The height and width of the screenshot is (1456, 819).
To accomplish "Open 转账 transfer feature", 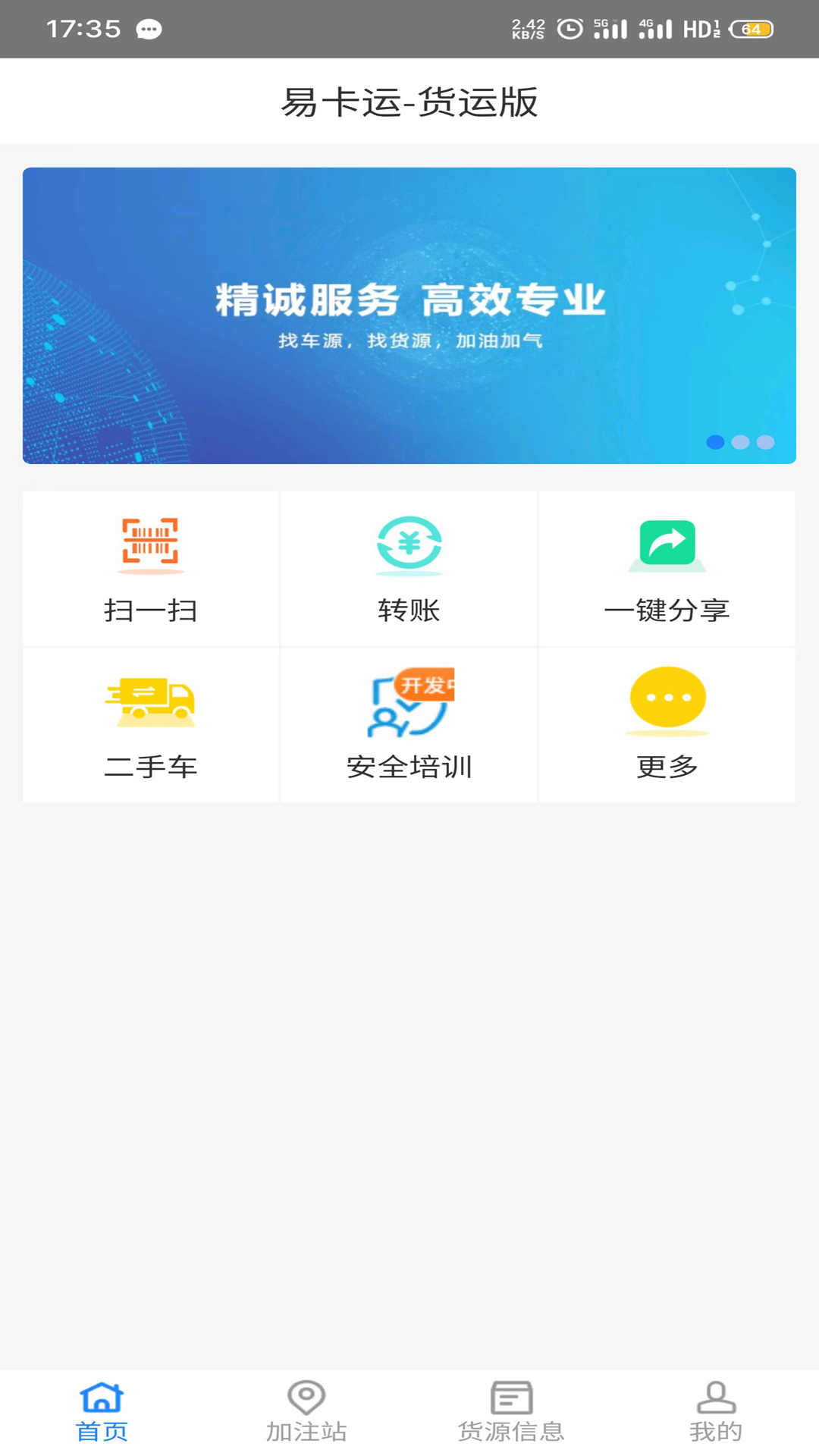I will click(x=409, y=569).
